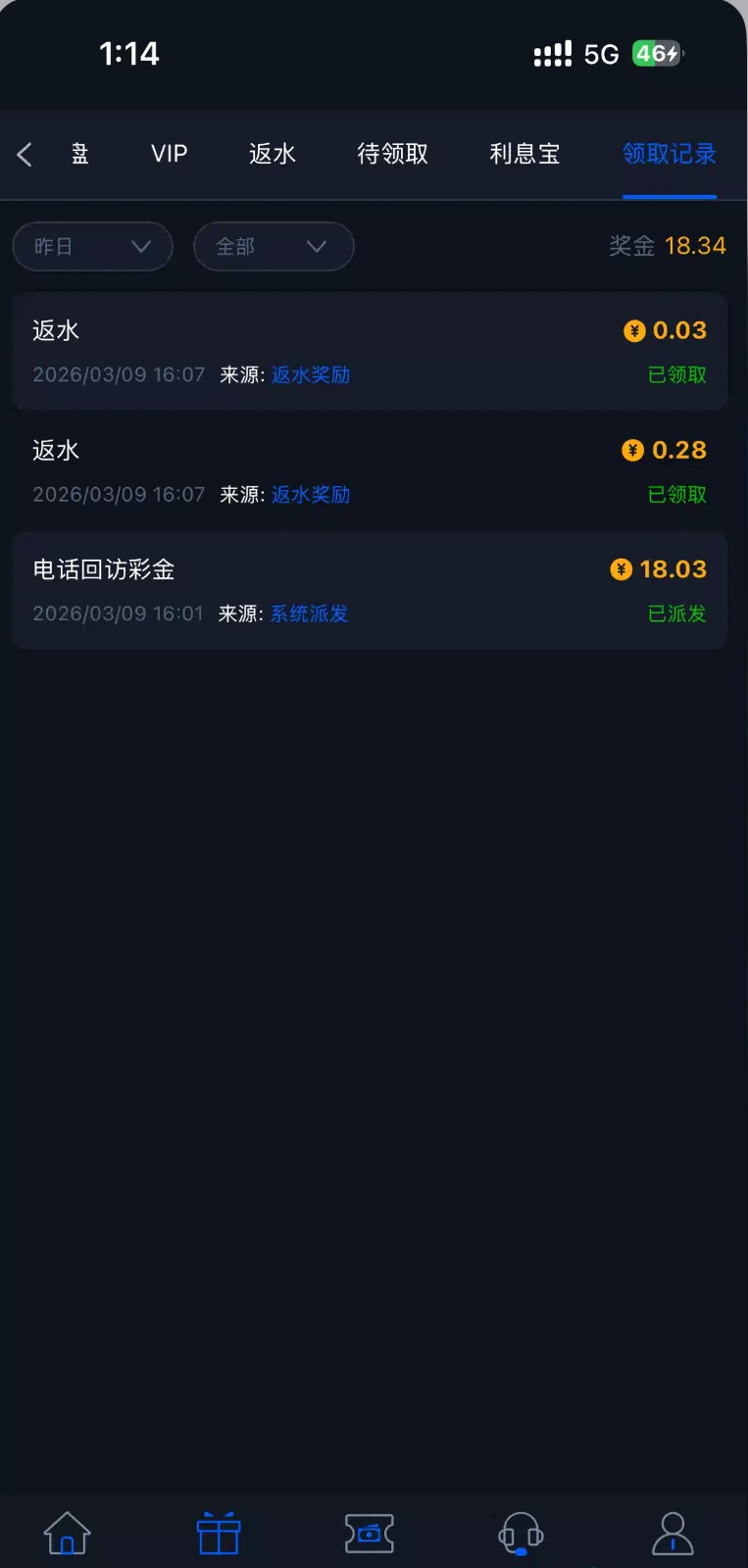Open the gift rewards tab
The height and width of the screenshot is (1568, 748).
coord(219,1534)
